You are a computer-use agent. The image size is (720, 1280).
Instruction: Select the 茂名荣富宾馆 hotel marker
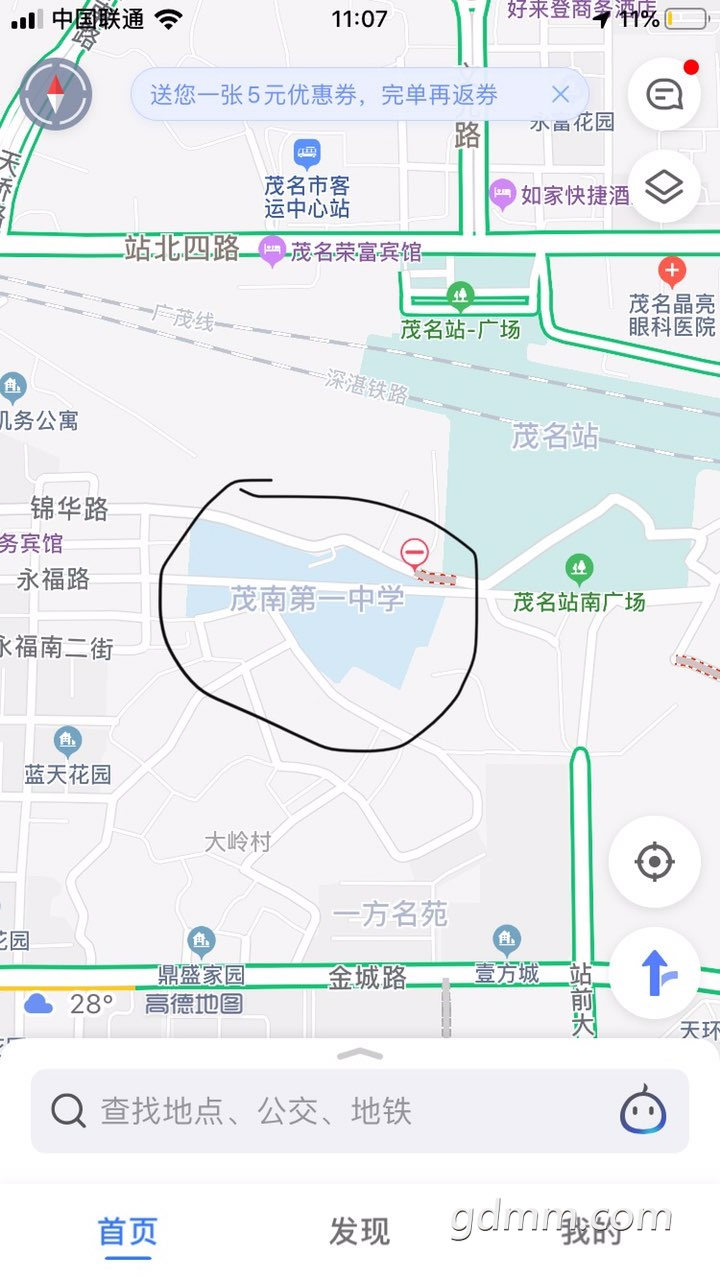tap(272, 251)
